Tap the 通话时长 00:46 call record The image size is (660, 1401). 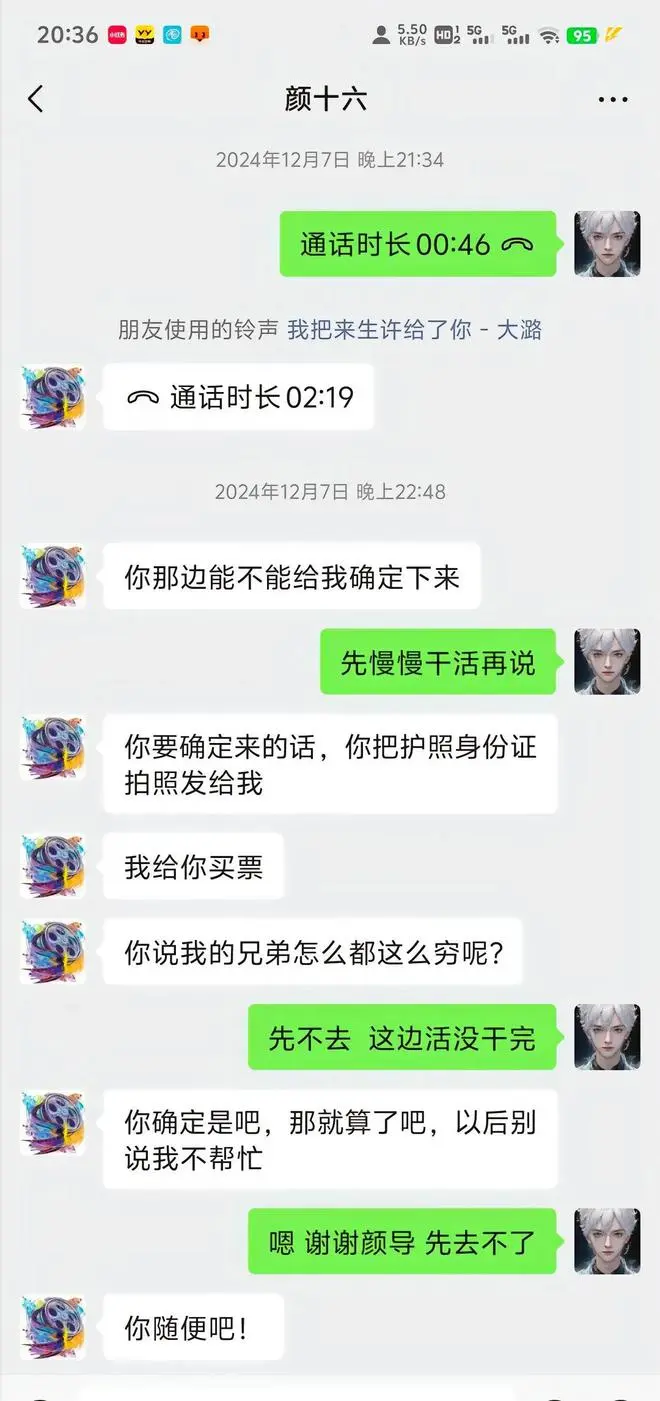tap(417, 244)
